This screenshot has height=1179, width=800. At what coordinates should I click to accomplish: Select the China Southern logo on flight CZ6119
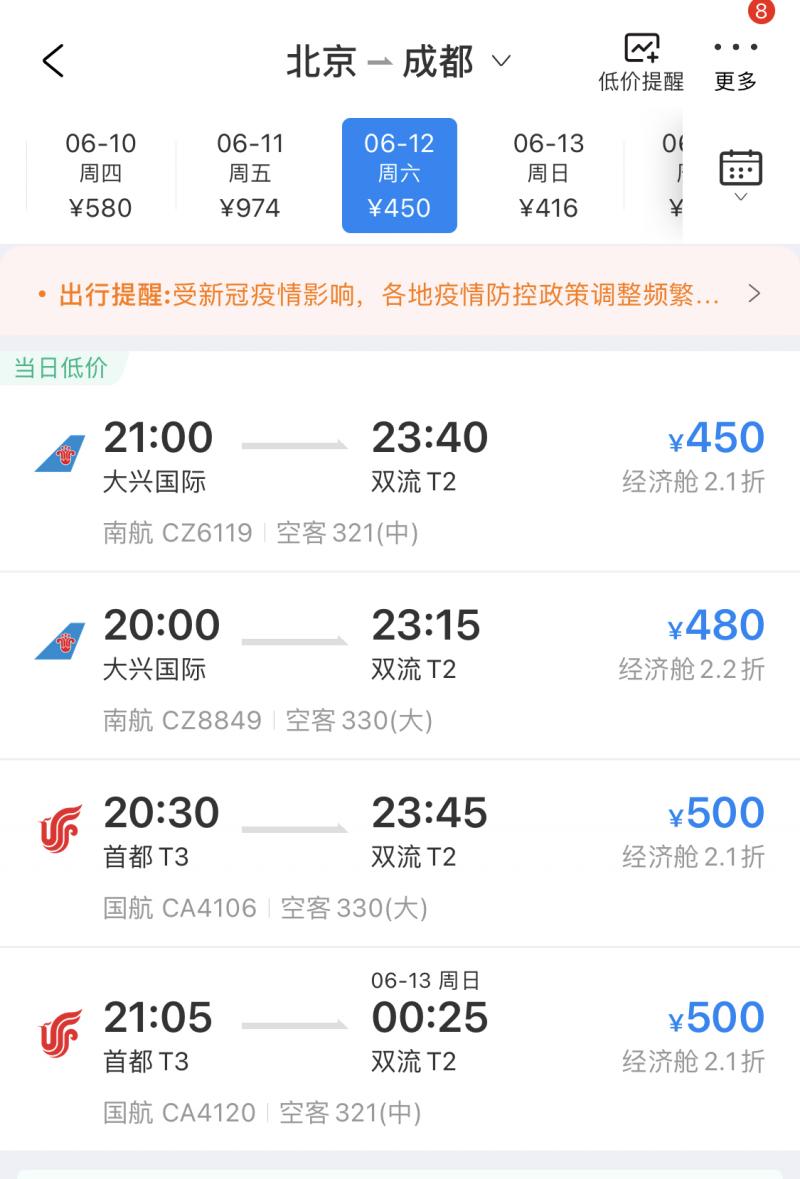pyautogui.click(x=57, y=450)
